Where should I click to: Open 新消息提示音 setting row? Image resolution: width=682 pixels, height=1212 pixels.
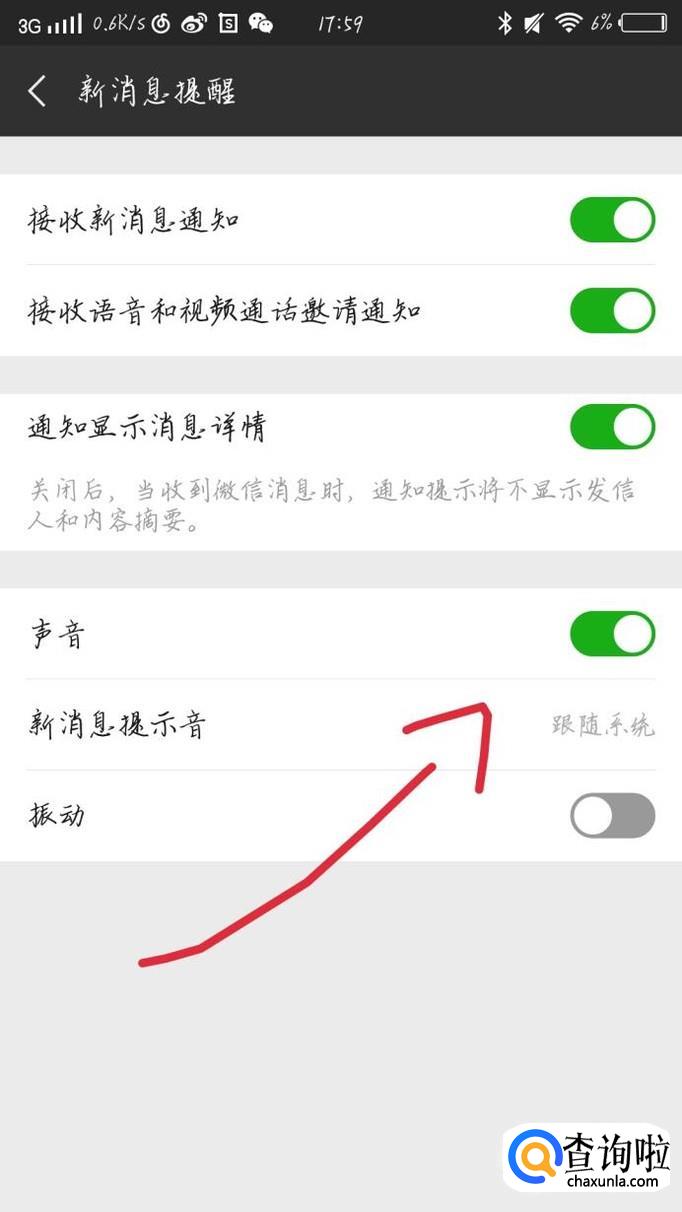coord(341,725)
